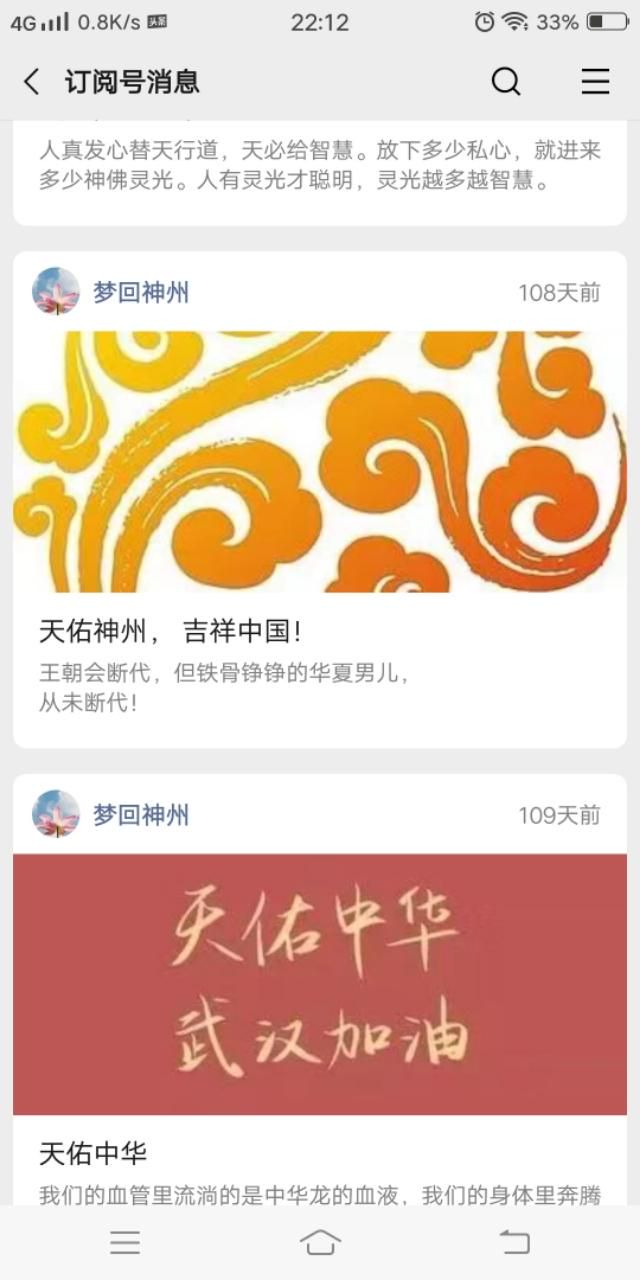Open 梦回神州 account from the 108天前 post
Image resolution: width=640 pixels, height=1280 pixels.
[x=141, y=292]
